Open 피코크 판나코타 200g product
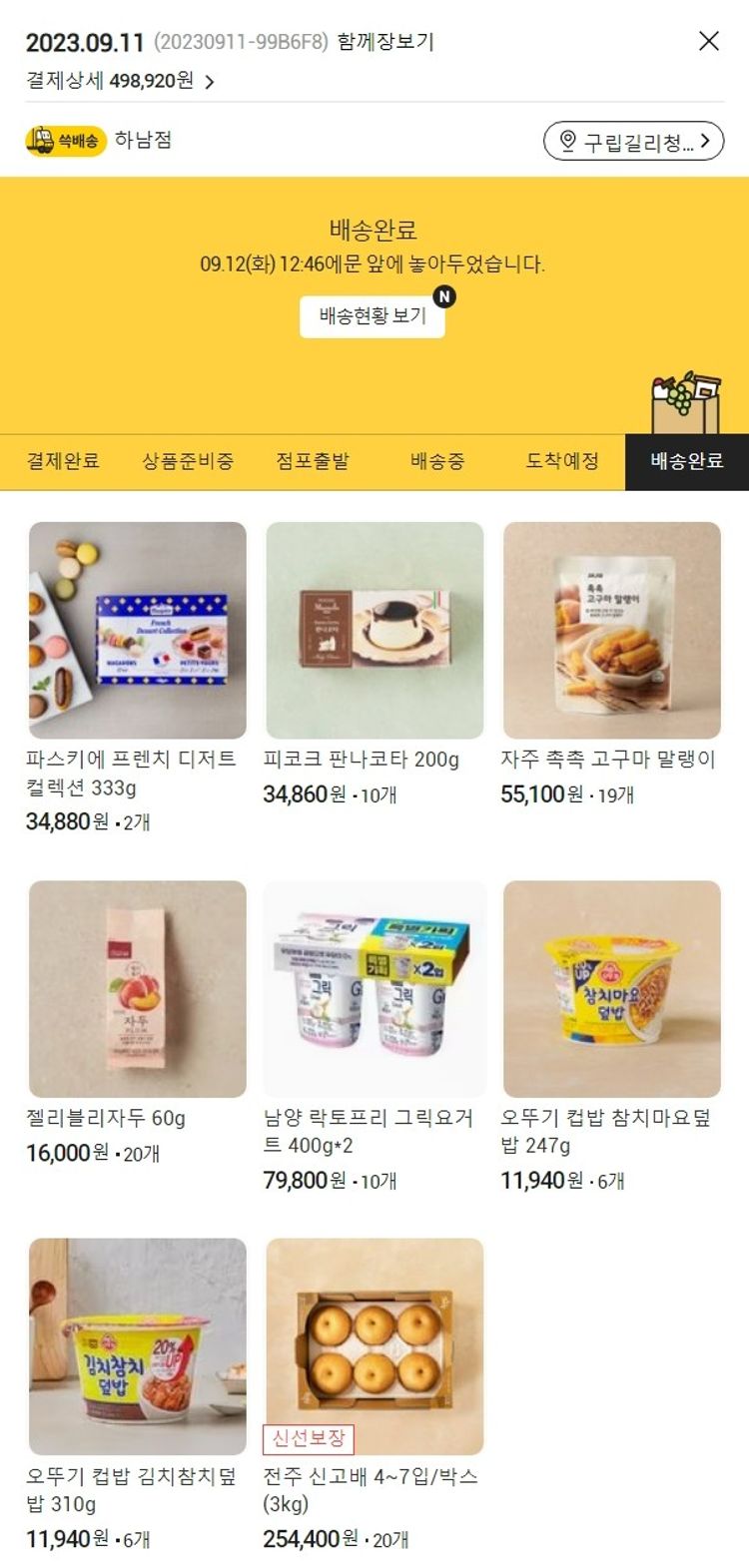This screenshot has height=1568, width=749. click(x=374, y=631)
